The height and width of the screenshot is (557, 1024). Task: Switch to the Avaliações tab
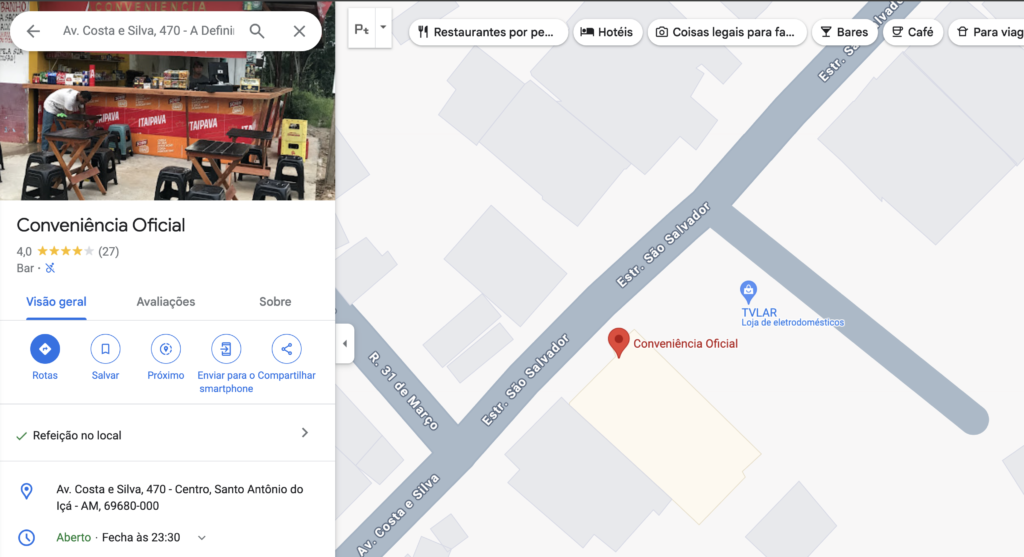[166, 301]
